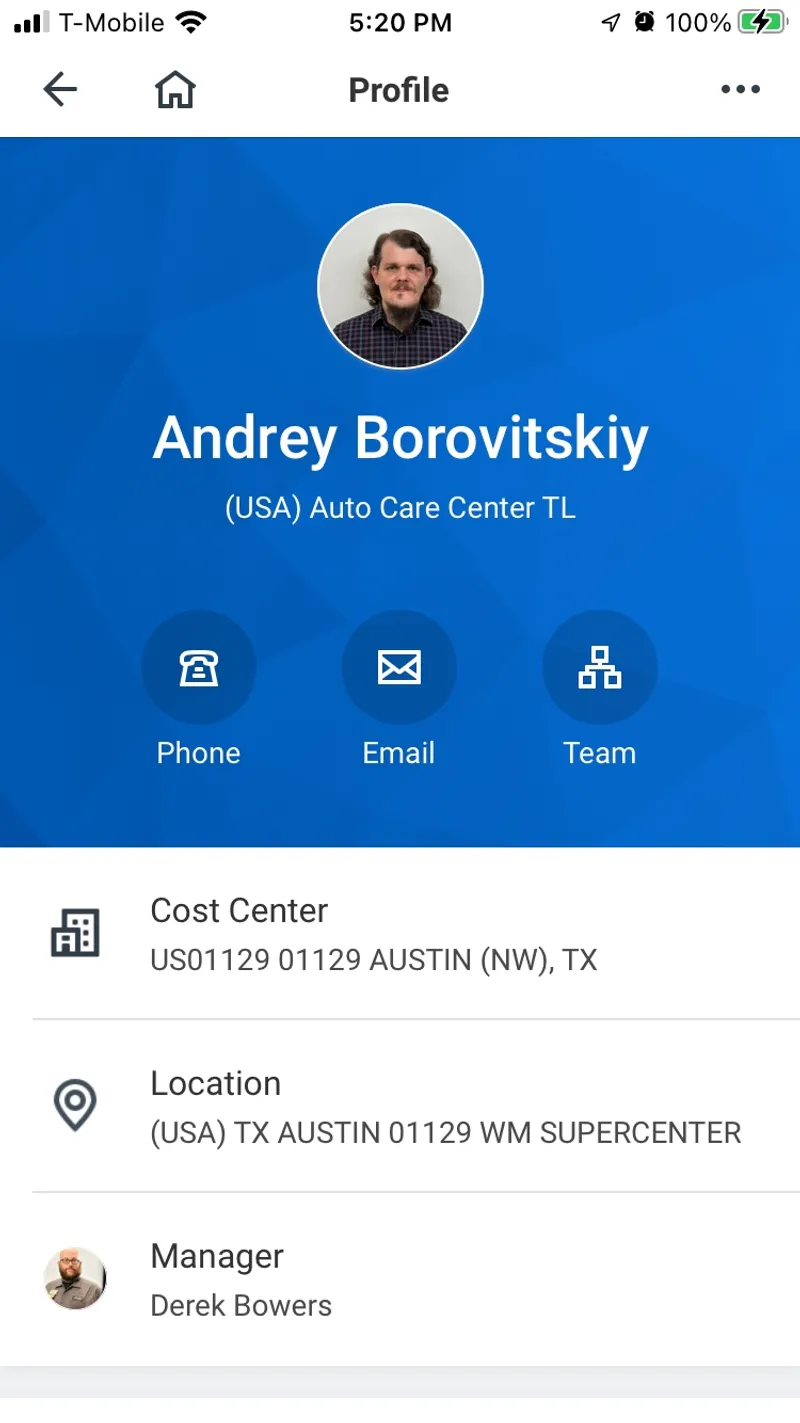Go to the Home screen

coord(174,89)
